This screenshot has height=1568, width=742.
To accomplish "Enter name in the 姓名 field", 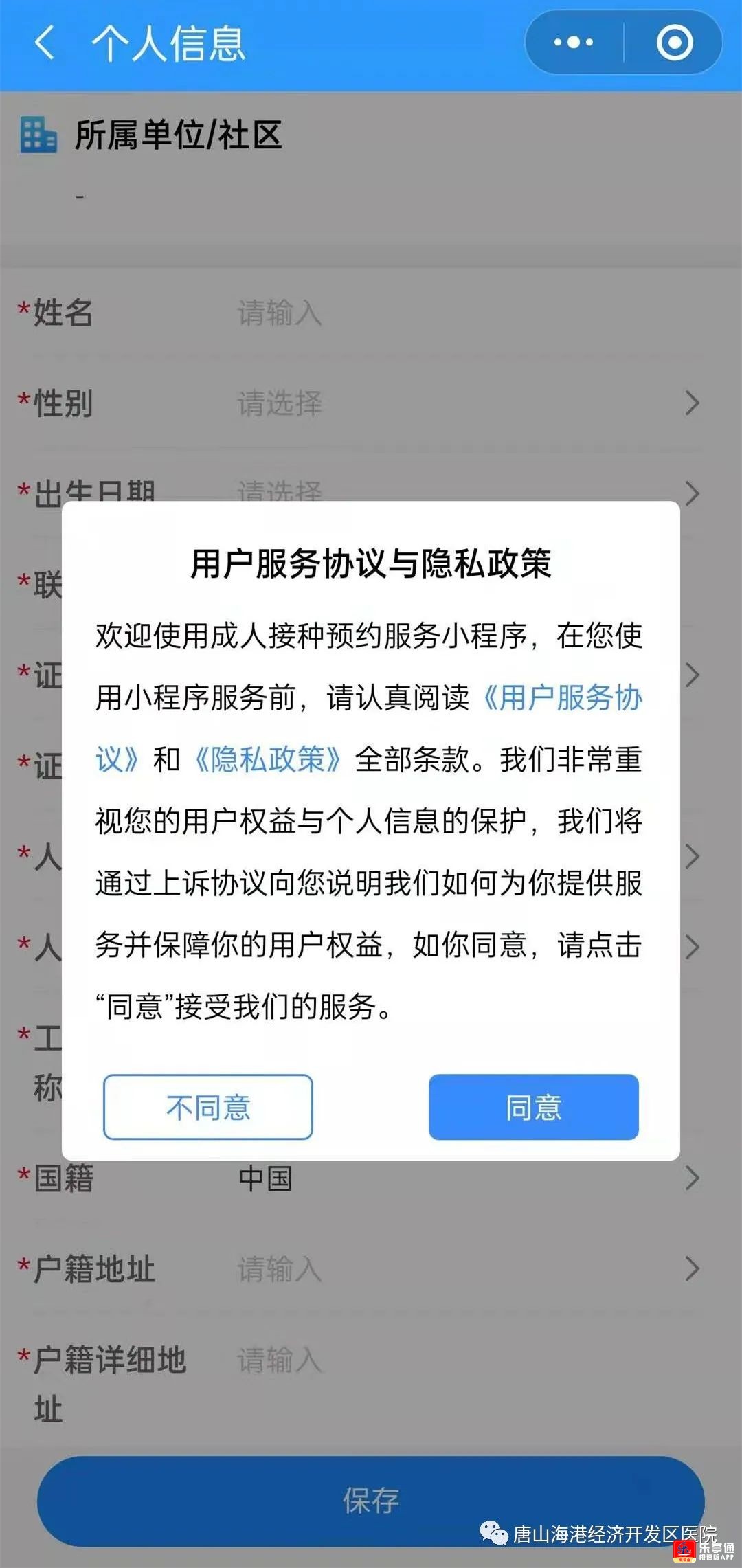I will click(x=412, y=313).
